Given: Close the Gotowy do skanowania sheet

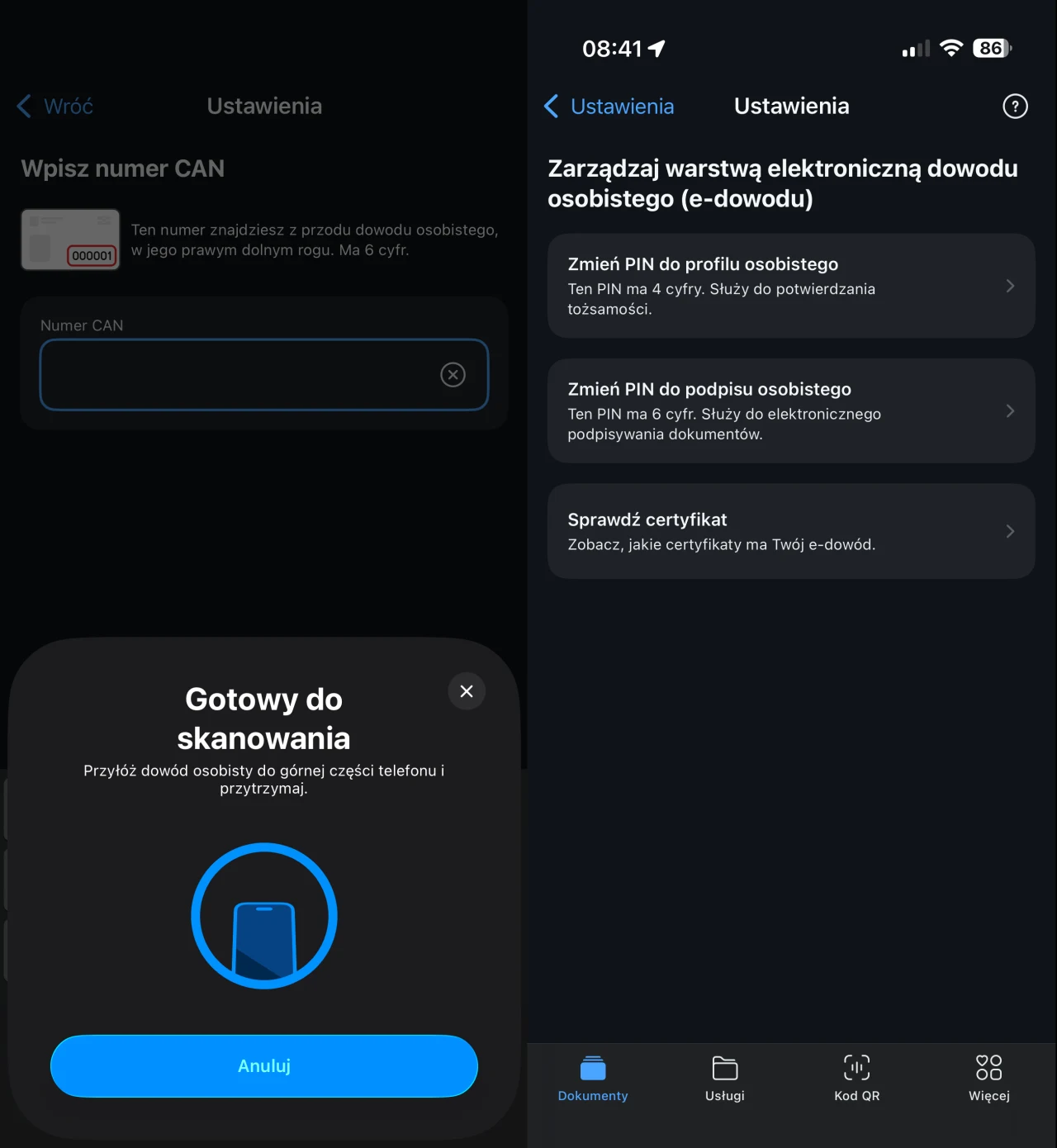Looking at the screenshot, I should point(467,691).
